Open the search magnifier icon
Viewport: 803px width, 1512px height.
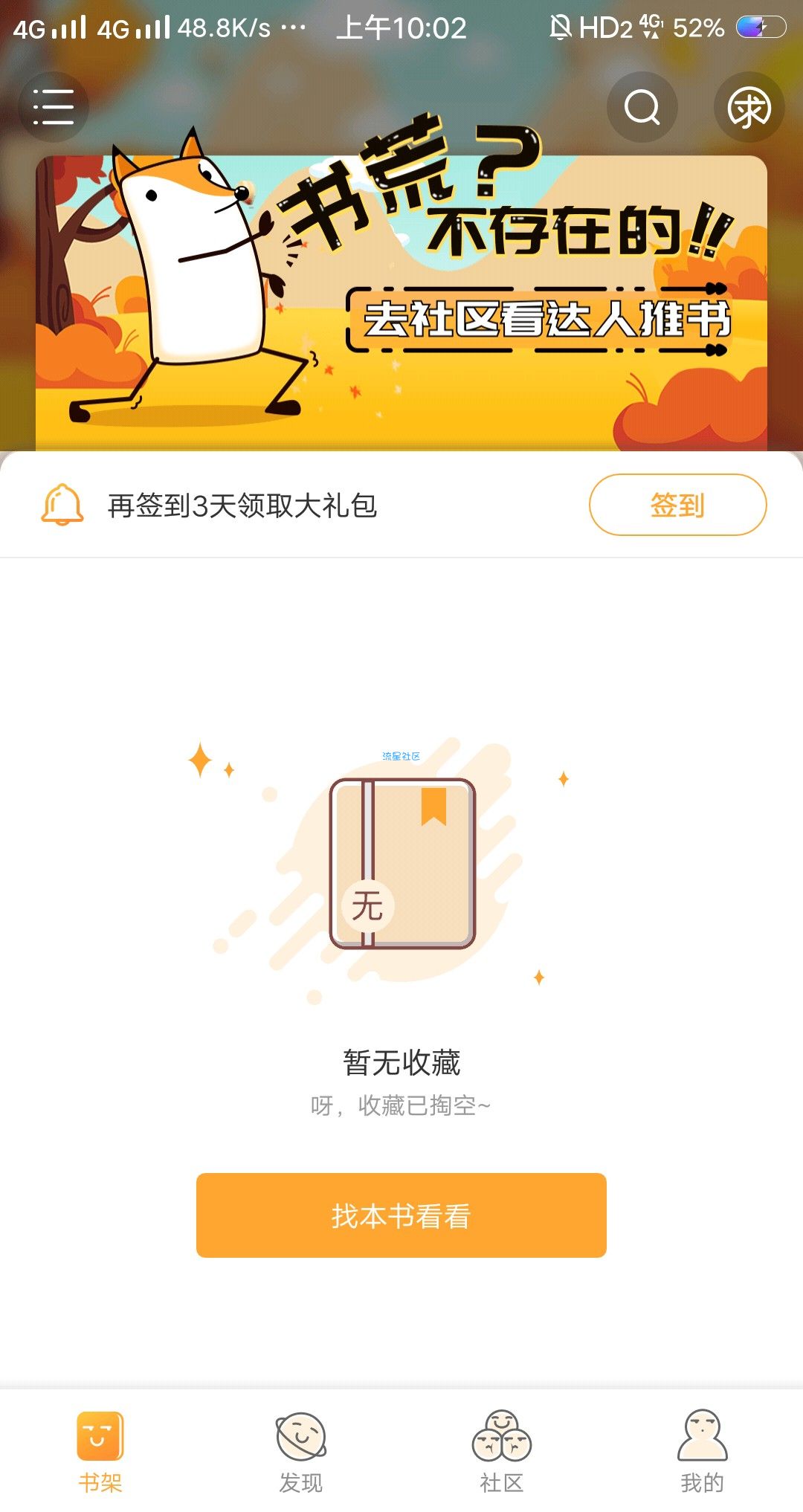[642, 107]
